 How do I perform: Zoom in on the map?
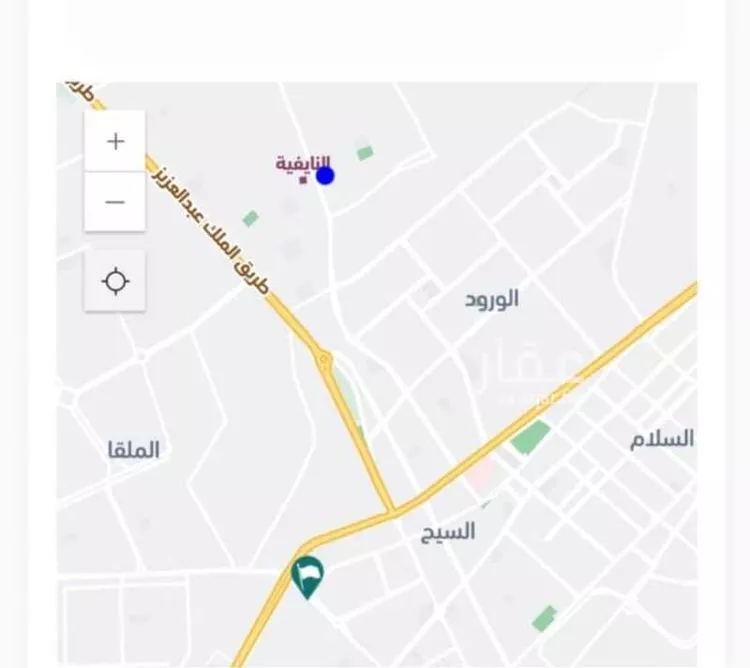click(x=115, y=141)
